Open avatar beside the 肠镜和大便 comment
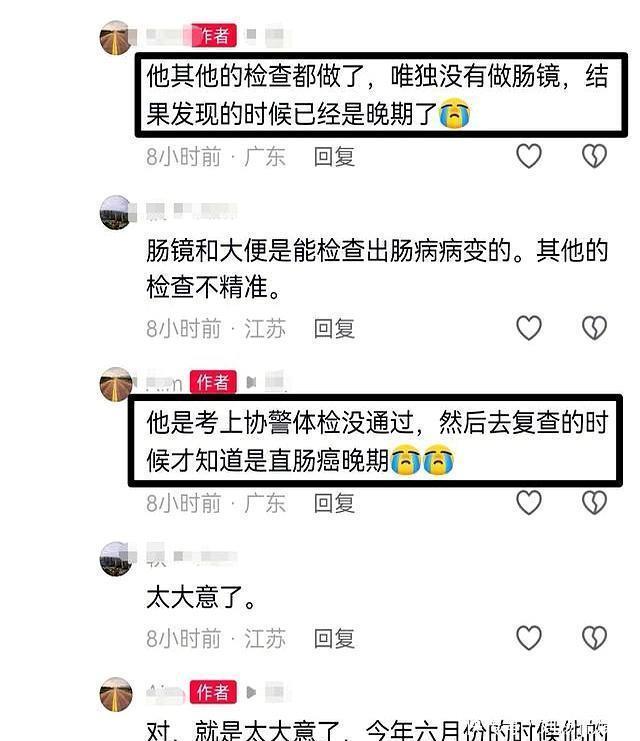Image resolution: width=640 pixels, height=741 pixels. tap(116, 212)
